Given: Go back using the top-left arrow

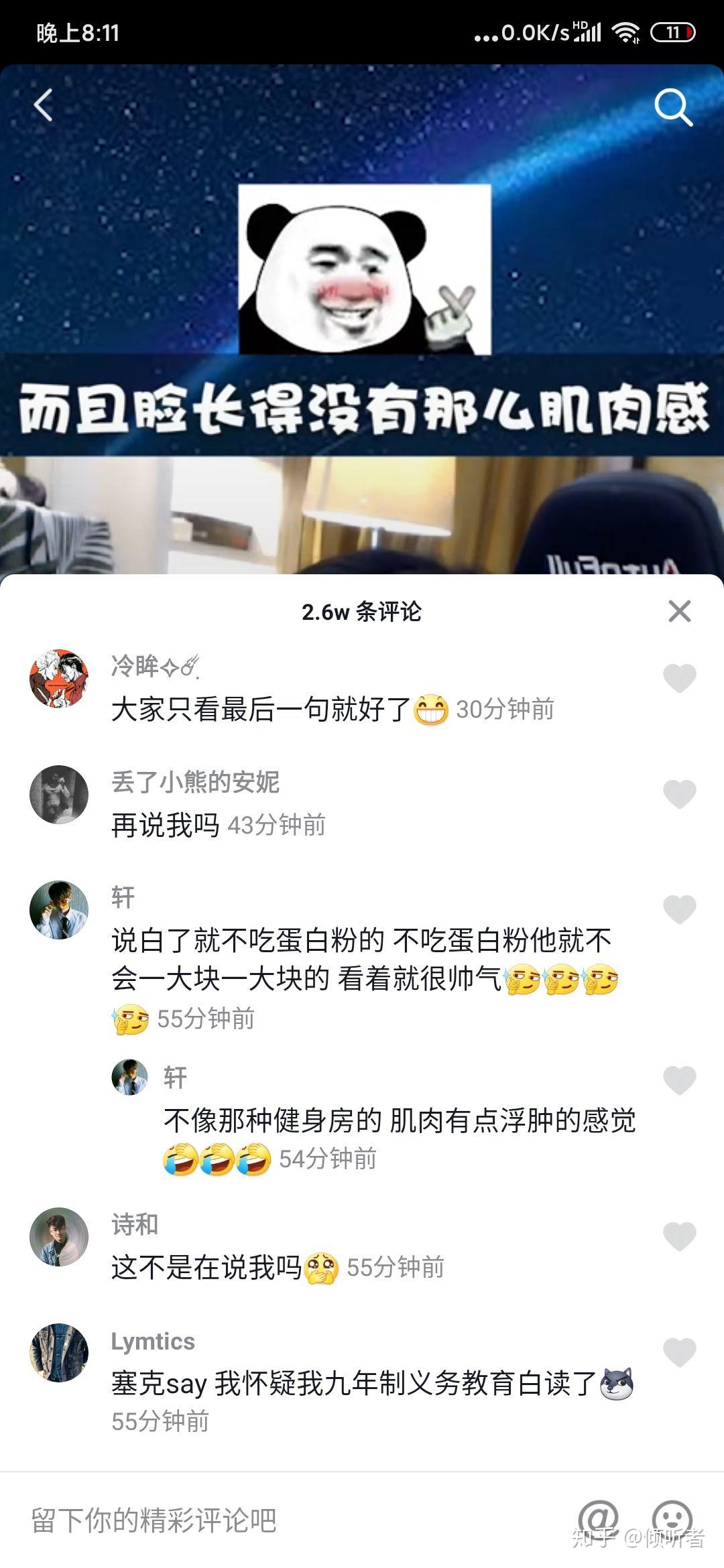Looking at the screenshot, I should [x=44, y=105].
